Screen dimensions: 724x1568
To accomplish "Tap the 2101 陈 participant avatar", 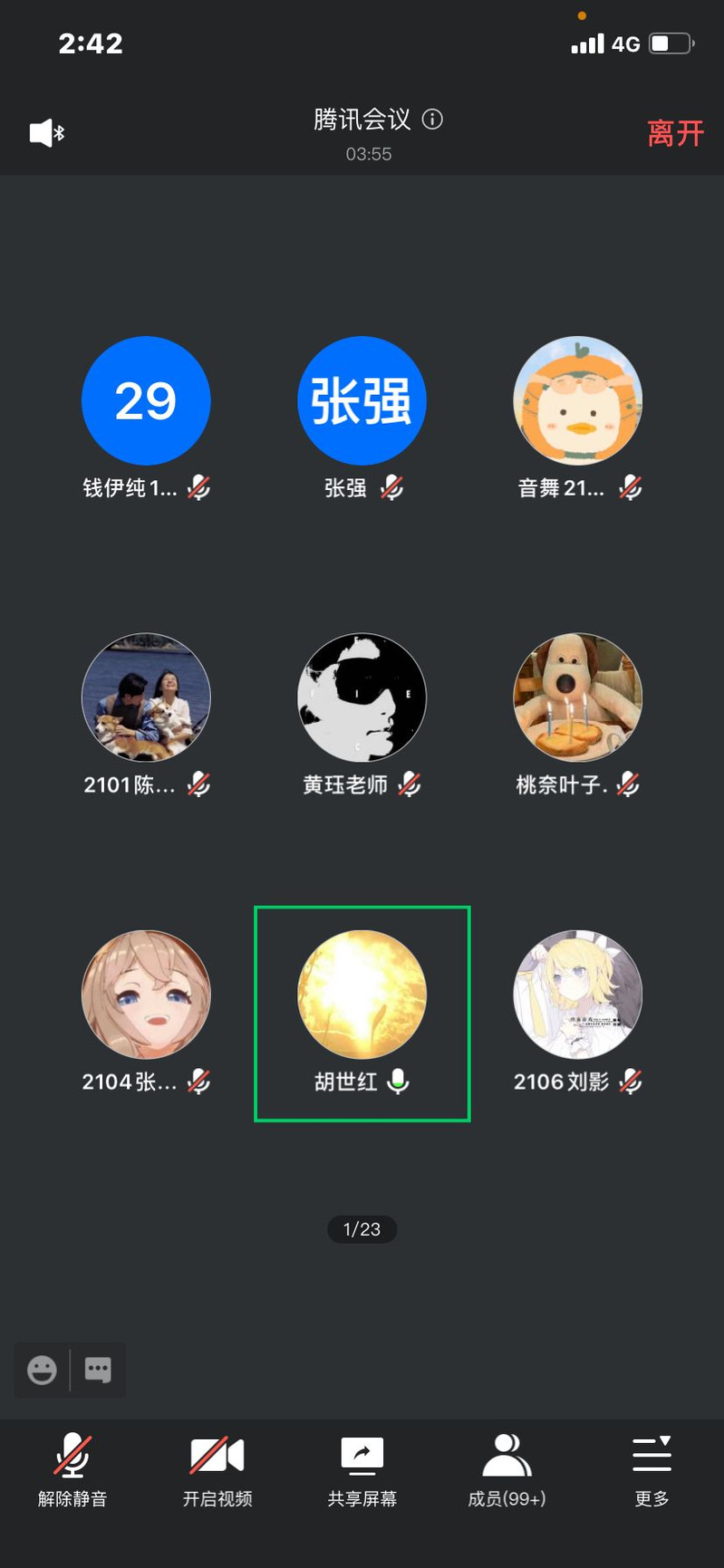I will [x=146, y=697].
